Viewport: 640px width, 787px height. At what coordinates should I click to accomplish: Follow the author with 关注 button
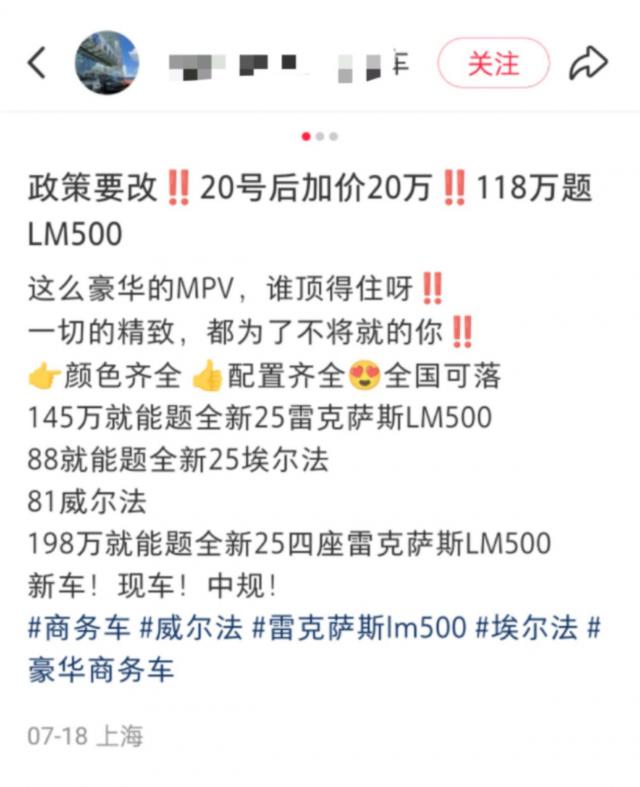pos(493,63)
